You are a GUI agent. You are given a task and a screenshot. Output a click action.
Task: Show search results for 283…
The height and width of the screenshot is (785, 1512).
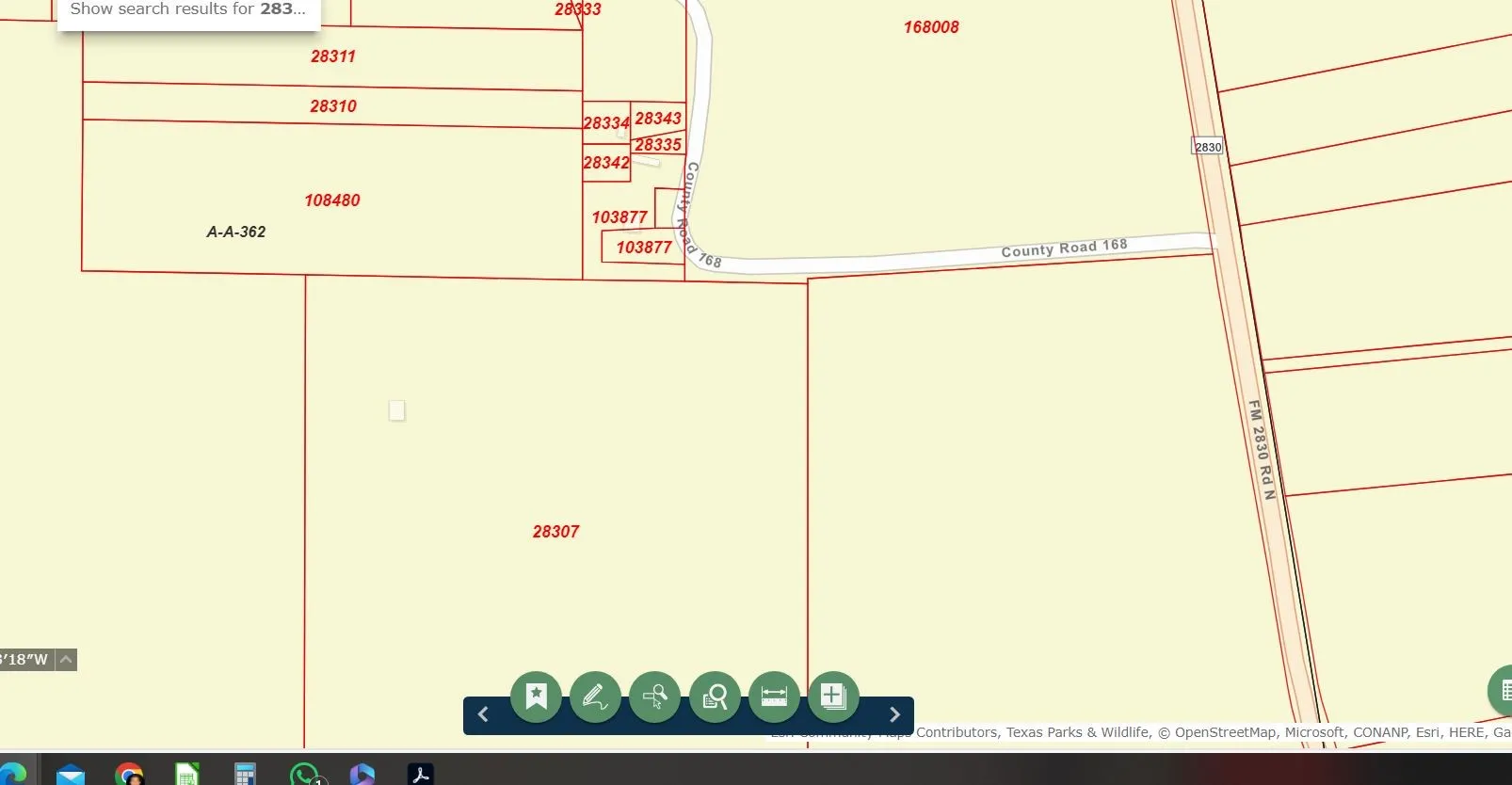(188, 11)
